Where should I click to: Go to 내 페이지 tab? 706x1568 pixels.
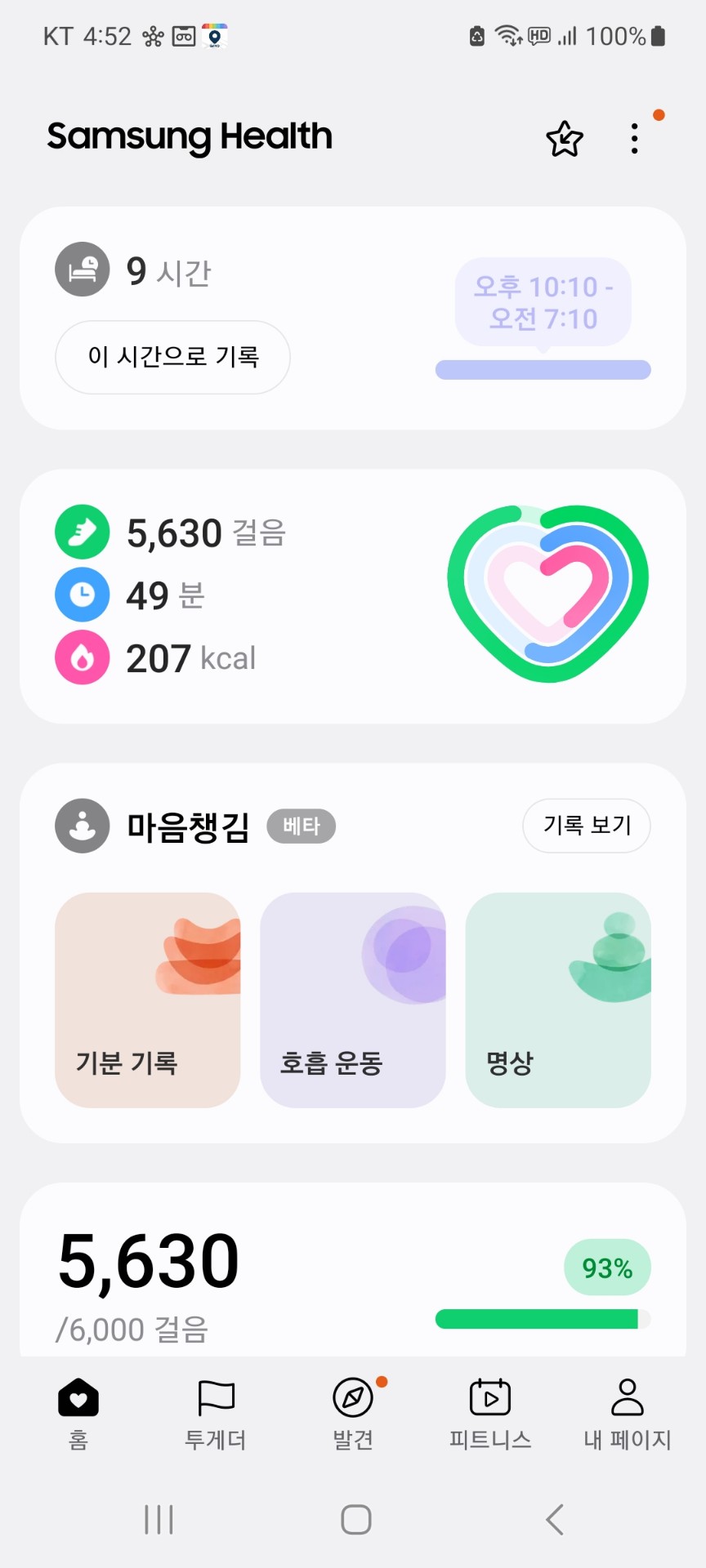[627, 1413]
